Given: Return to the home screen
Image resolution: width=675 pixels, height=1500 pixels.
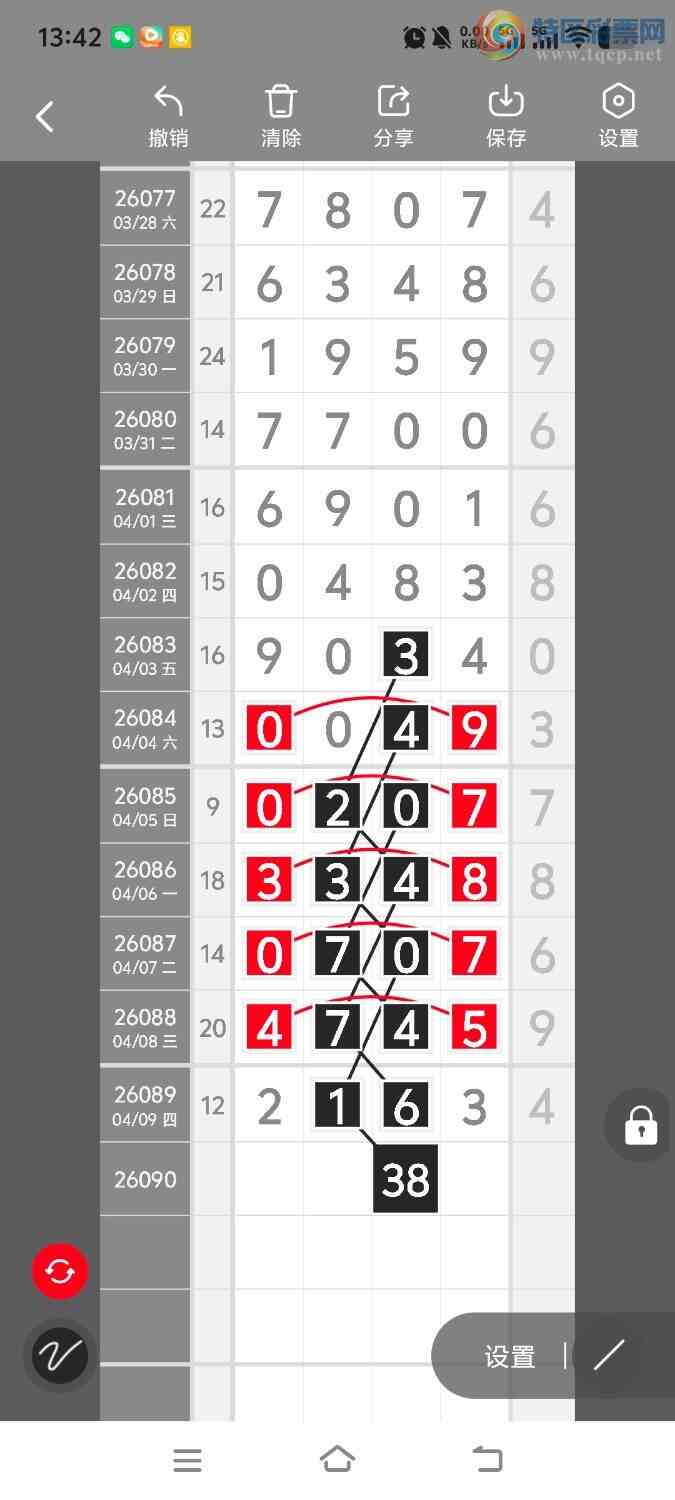Looking at the screenshot, I should coord(337,1460).
